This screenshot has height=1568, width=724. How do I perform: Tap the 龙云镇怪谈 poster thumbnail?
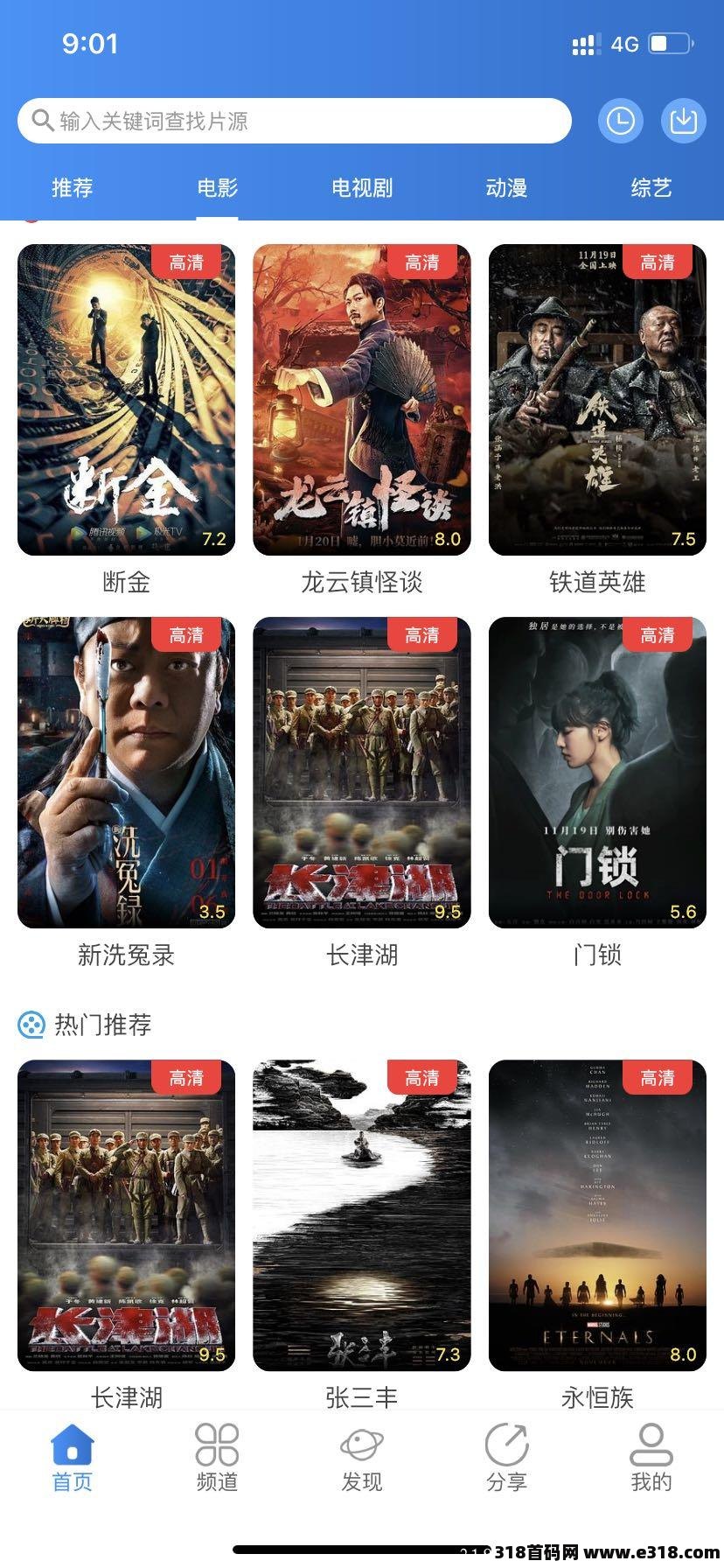pos(362,398)
